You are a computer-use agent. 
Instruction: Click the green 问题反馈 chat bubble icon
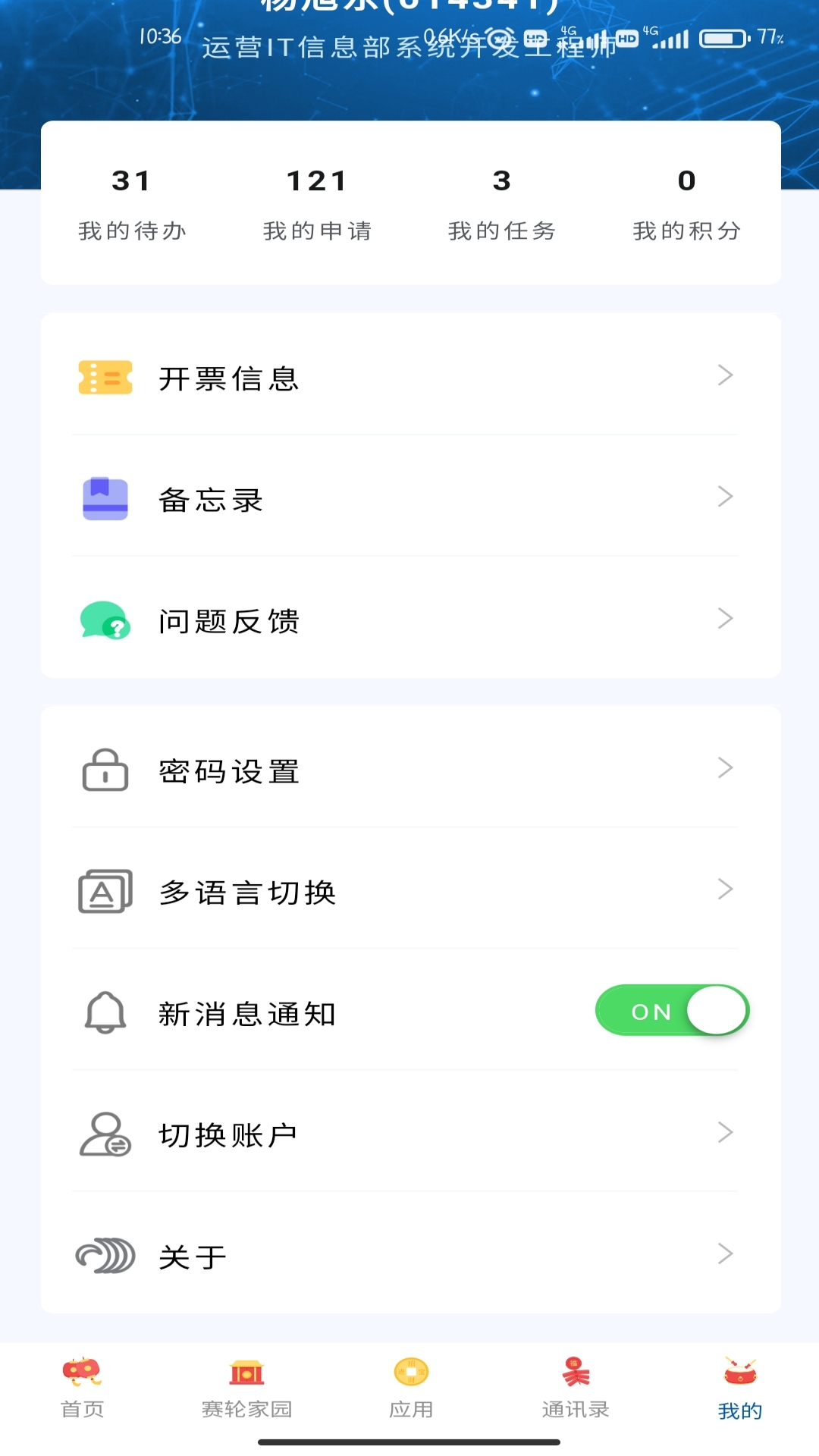pyautogui.click(x=105, y=620)
